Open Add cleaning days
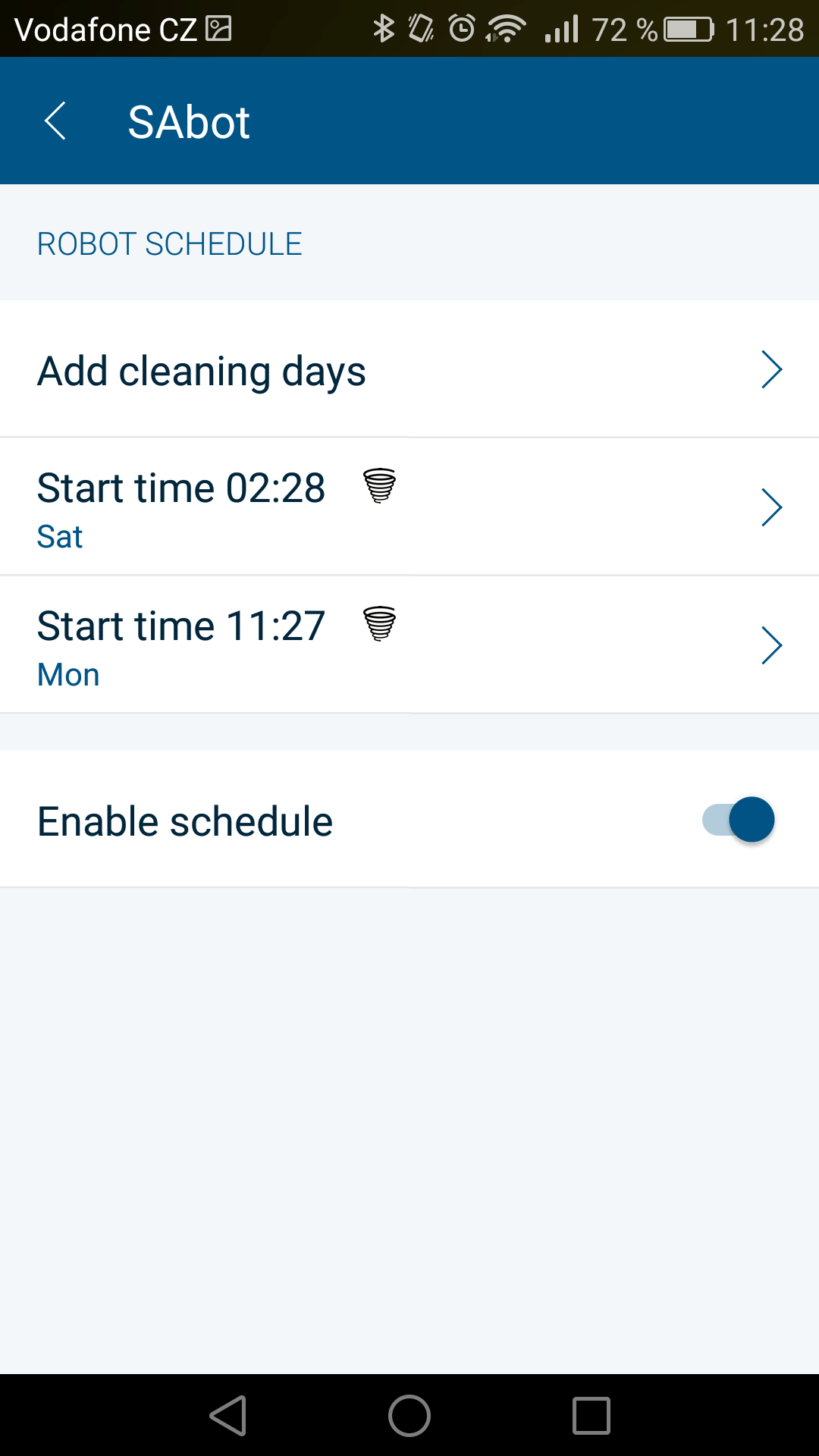Image resolution: width=819 pixels, height=1456 pixels. click(409, 369)
